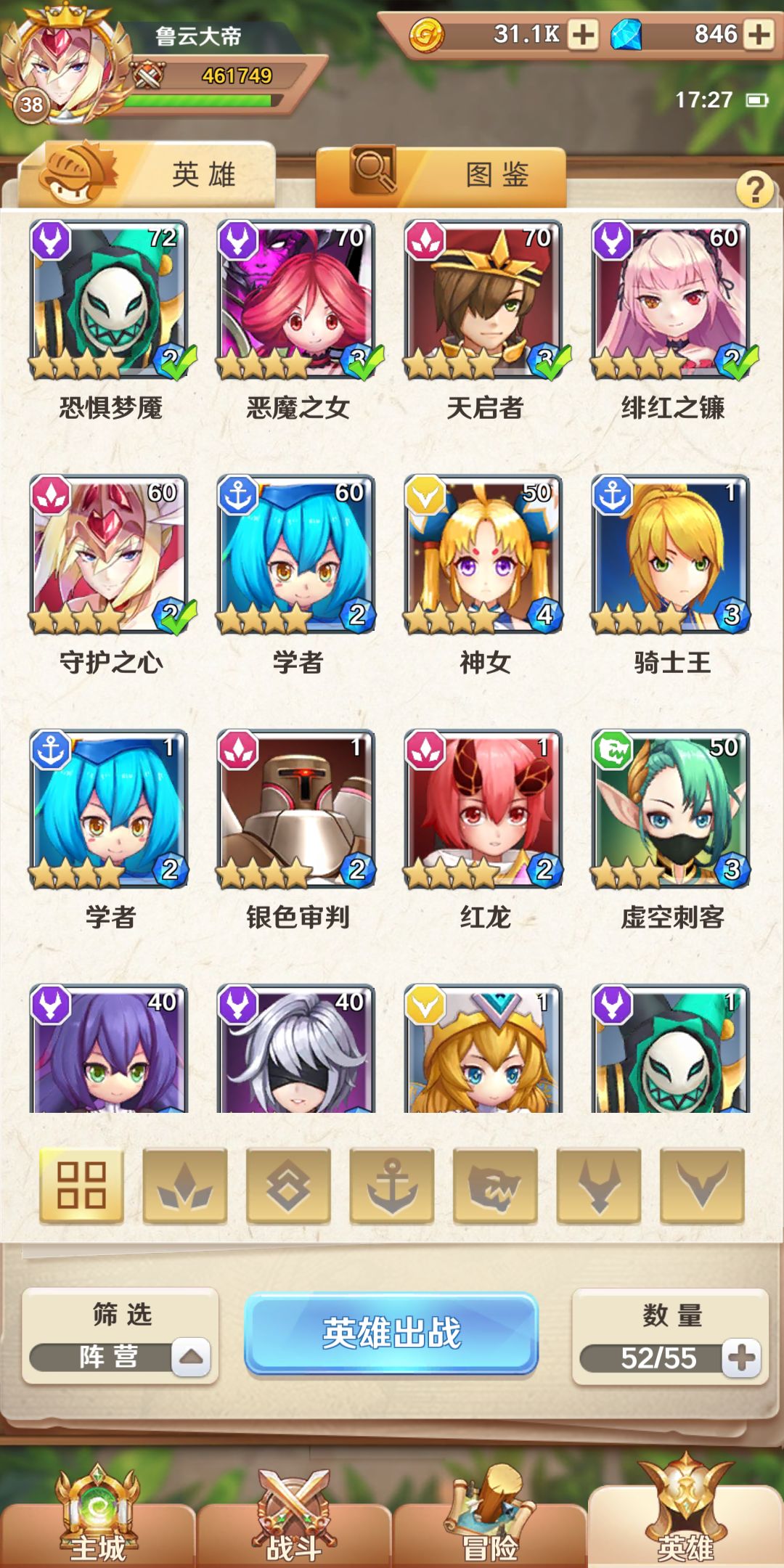View the 虚空刺客 hero card
This screenshot has width=784, height=1568.
tap(671, 809)
